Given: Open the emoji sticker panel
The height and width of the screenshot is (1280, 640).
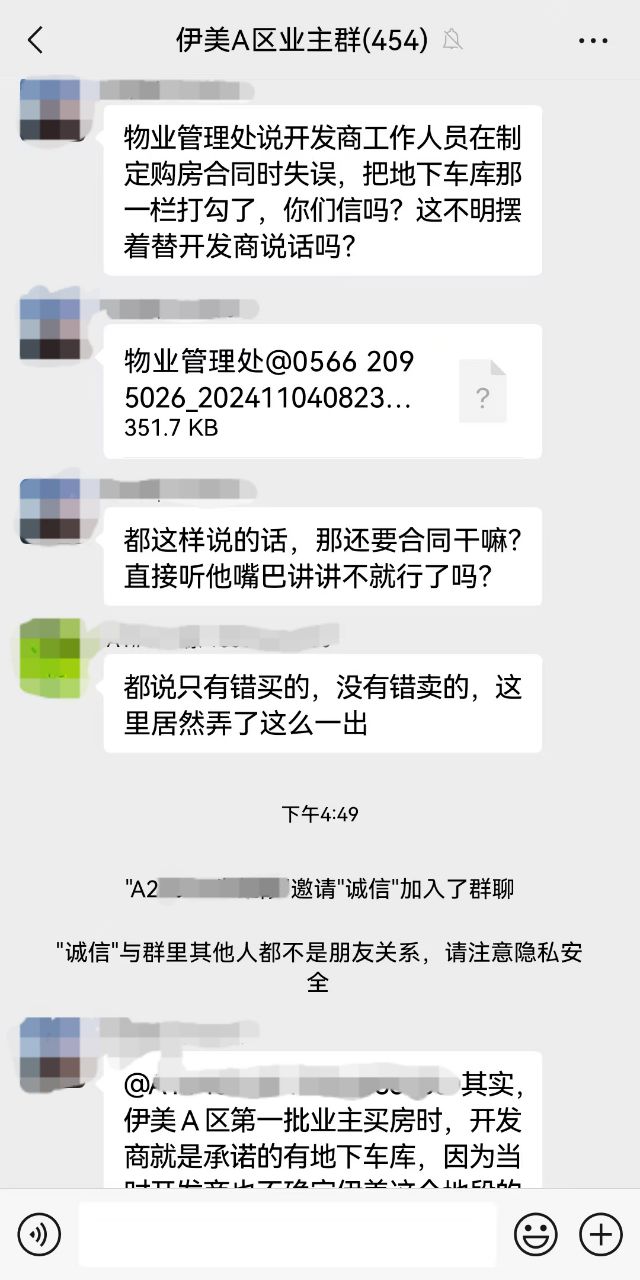Looking at the screenshot, I should tap(536, 1235).
